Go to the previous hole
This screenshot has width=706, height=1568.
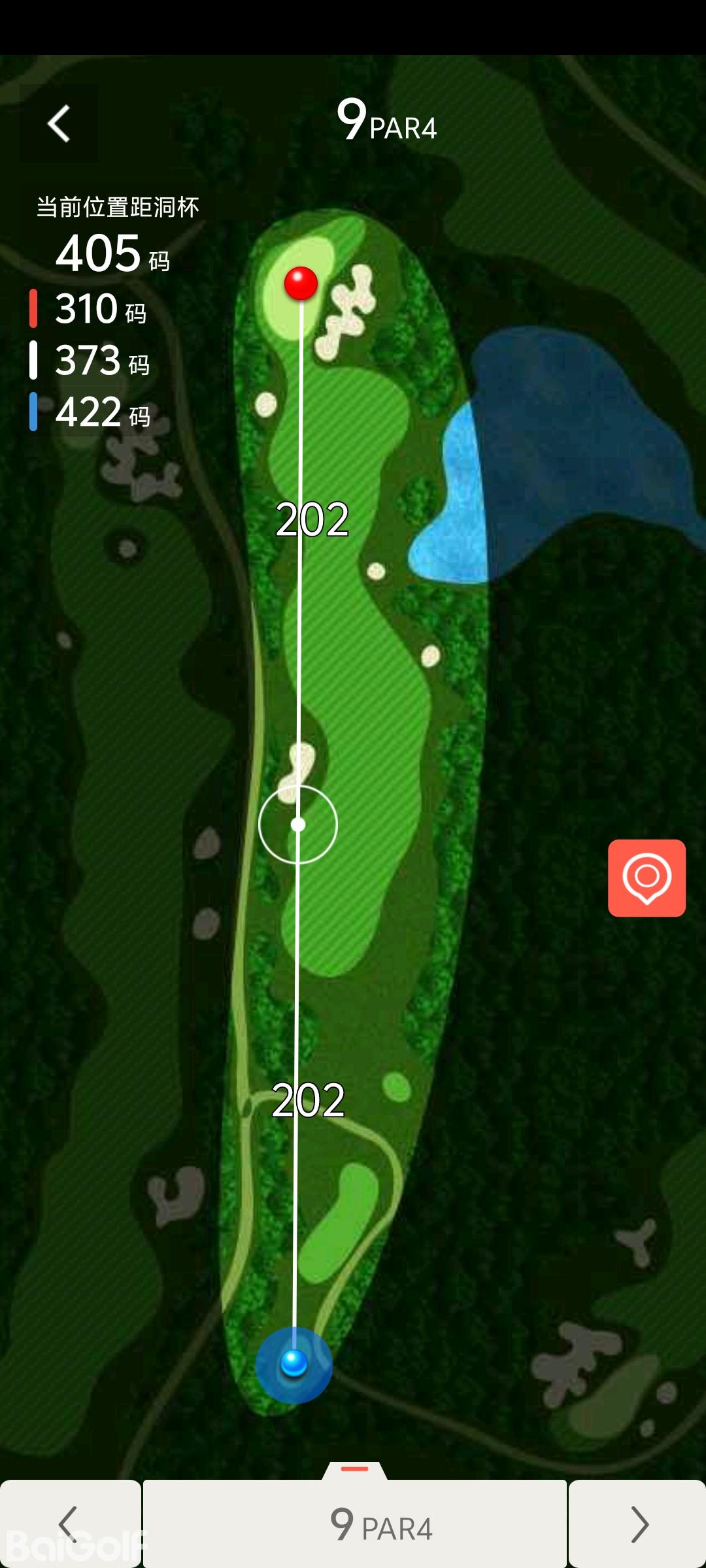pyautogui.click(x=69, y=1524)
